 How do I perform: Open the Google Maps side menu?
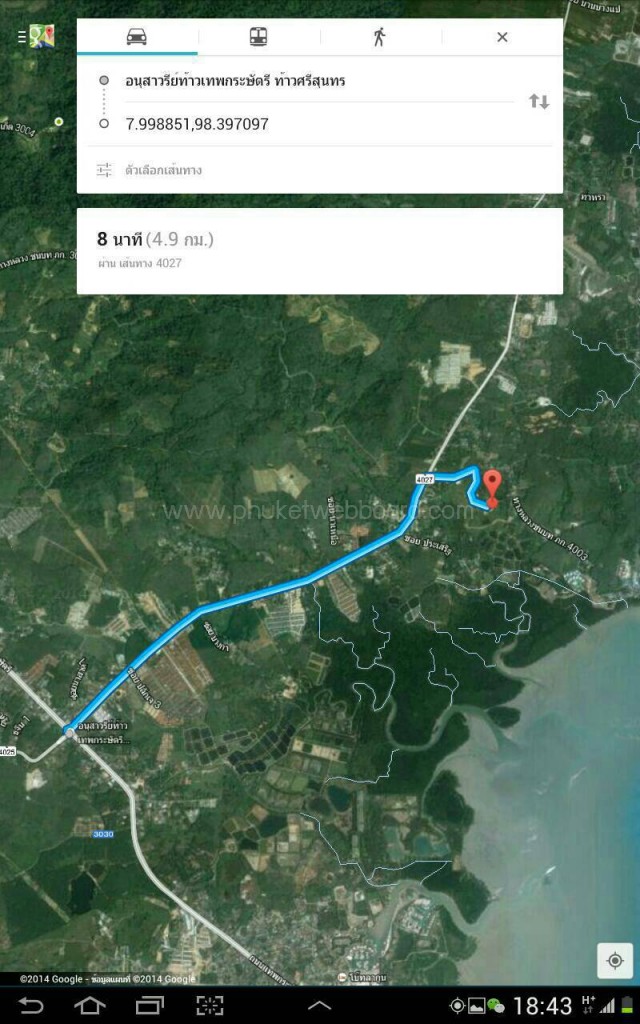coord(36,37)
